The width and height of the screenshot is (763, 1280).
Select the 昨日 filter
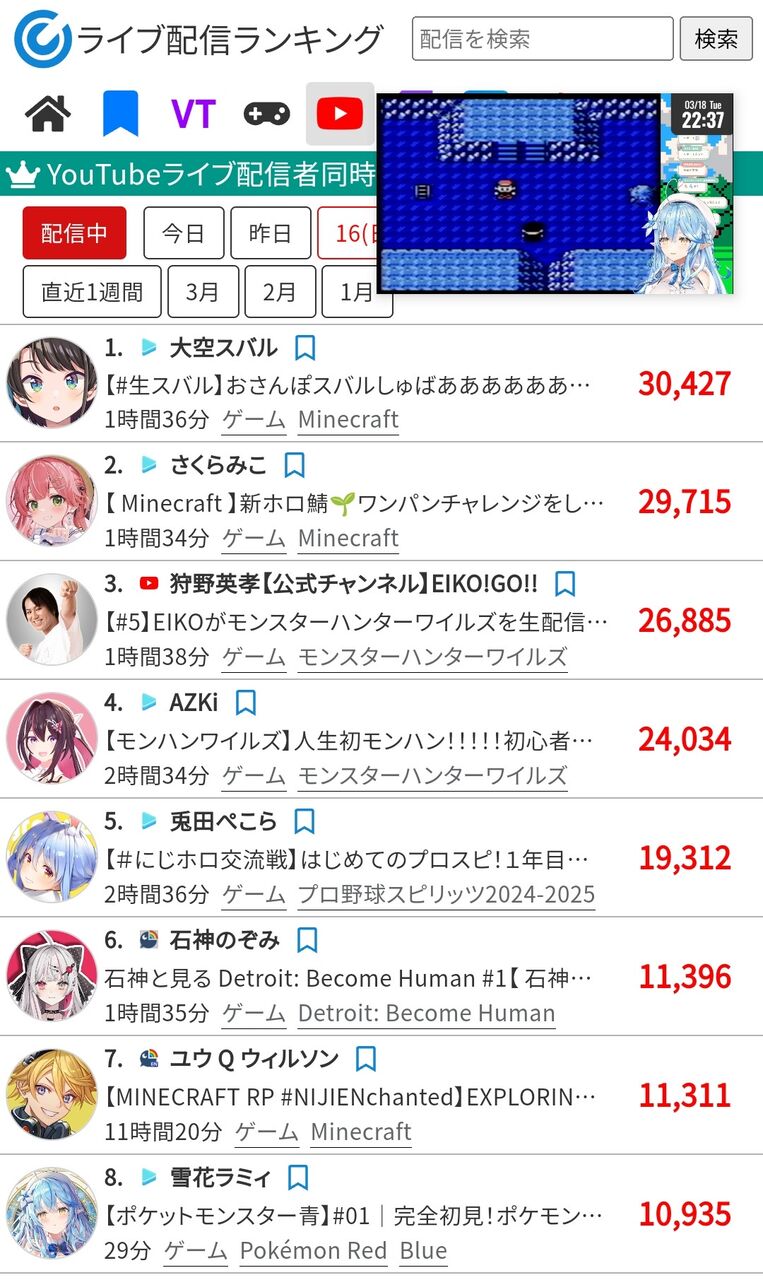271,233
